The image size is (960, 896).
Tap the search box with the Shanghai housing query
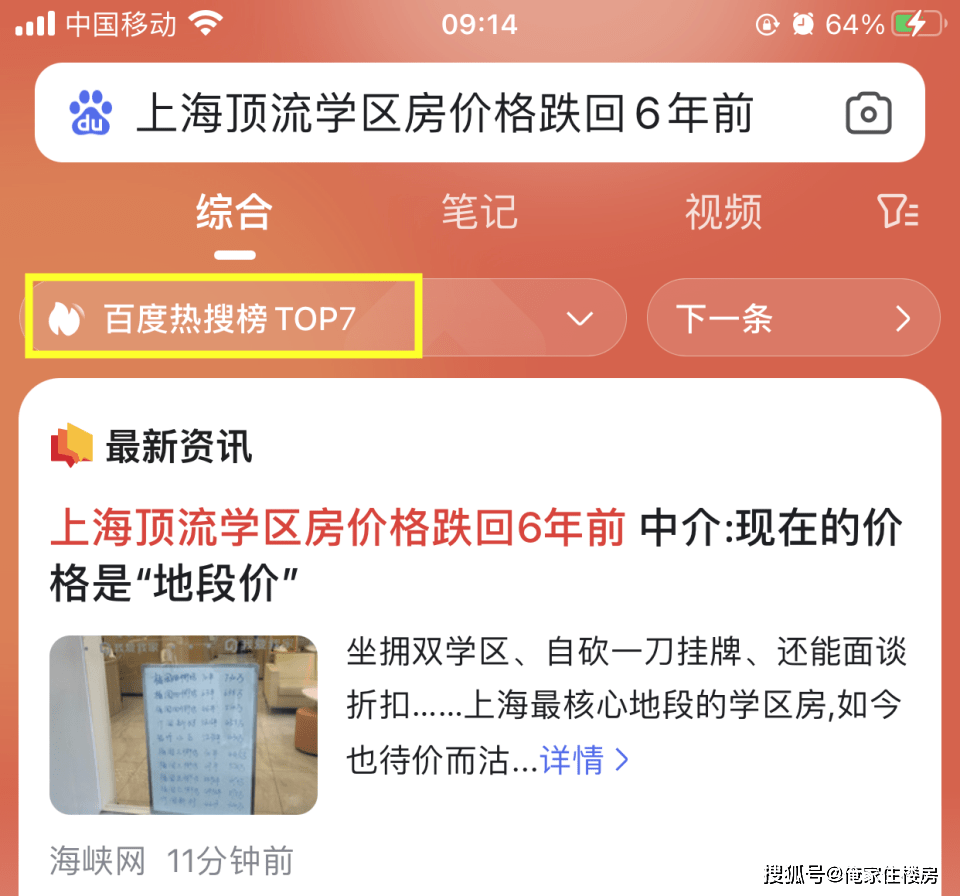click(x=444, y=114)
